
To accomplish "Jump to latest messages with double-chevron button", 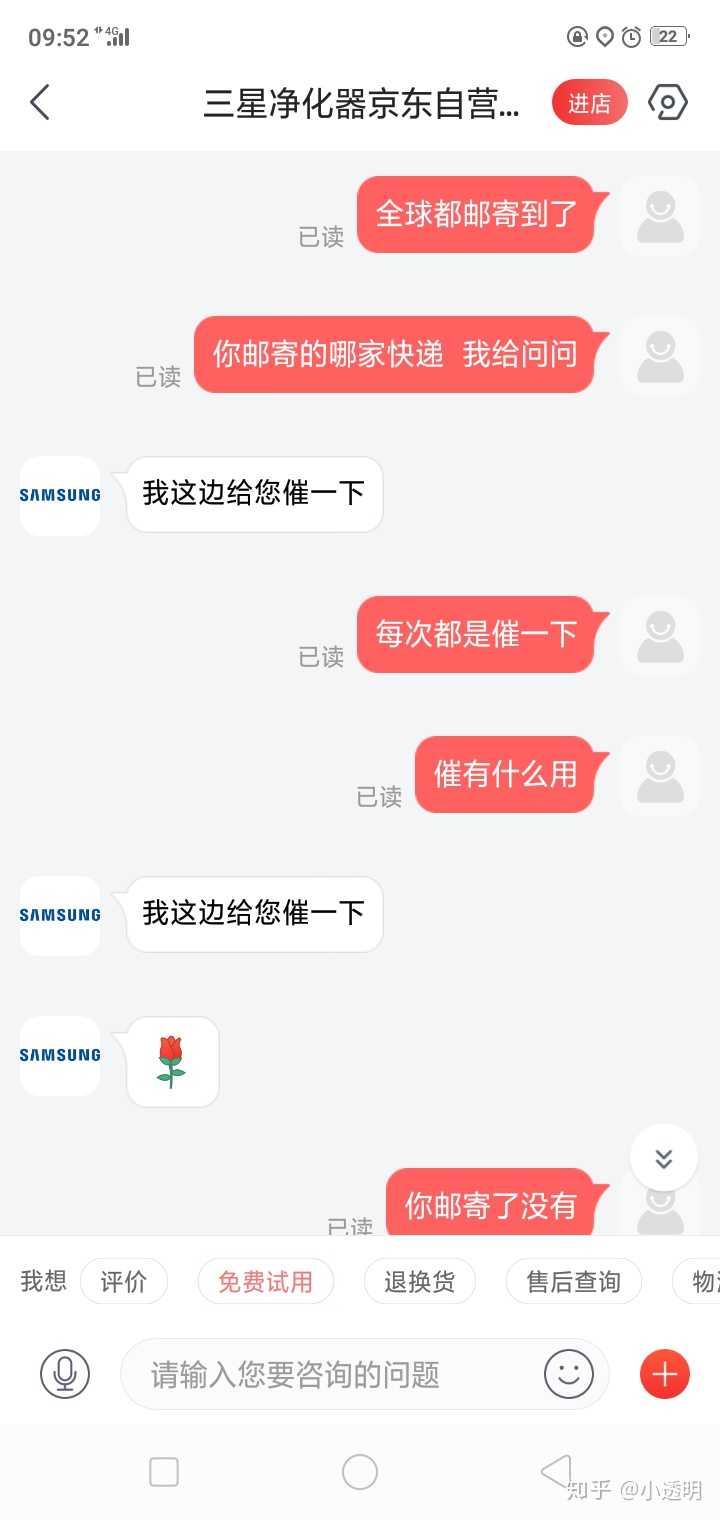I will tap(663, 1158).
